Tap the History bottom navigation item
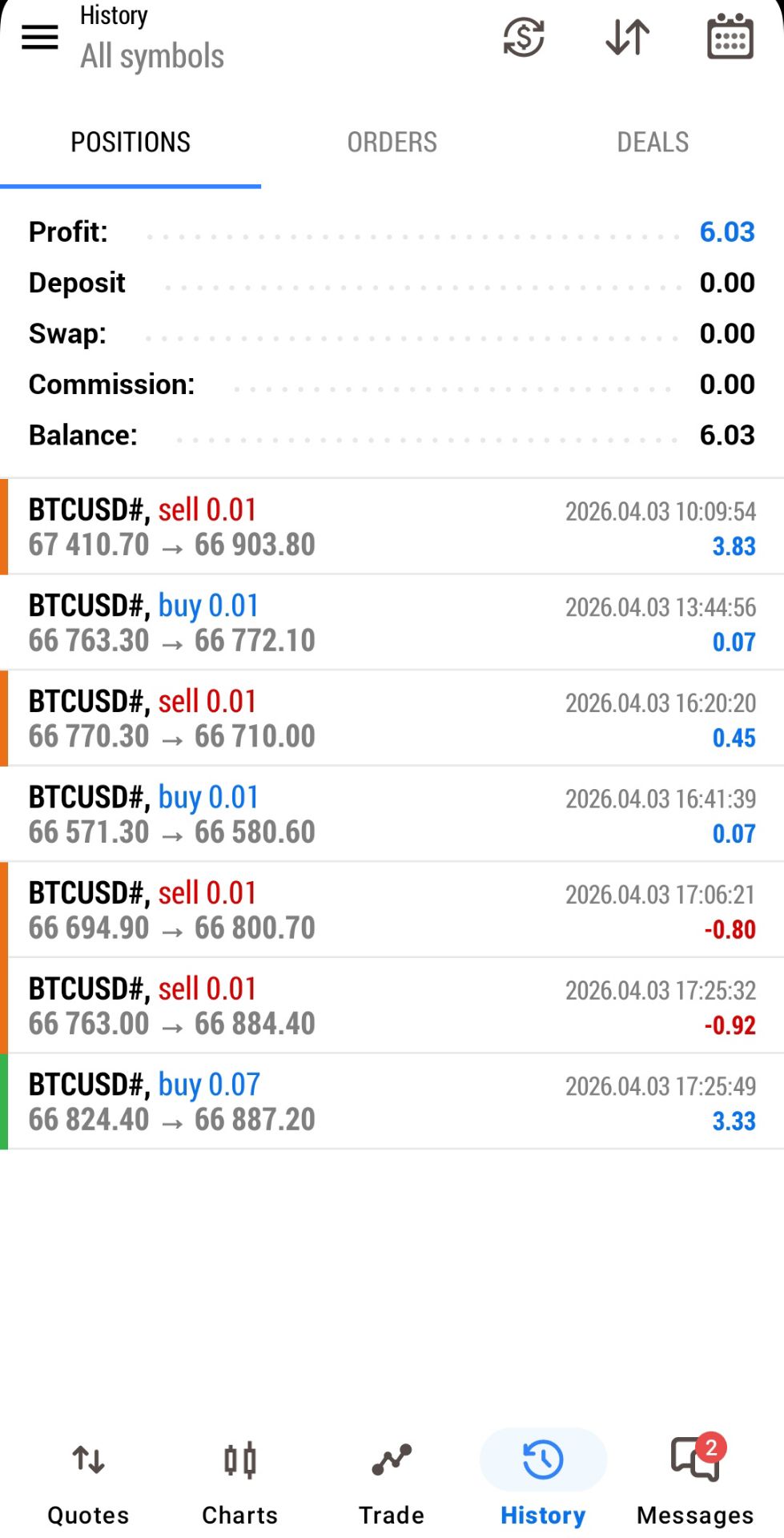Image resolution: width=784 pixels, height=1538 pixels. coord(543,1481)
